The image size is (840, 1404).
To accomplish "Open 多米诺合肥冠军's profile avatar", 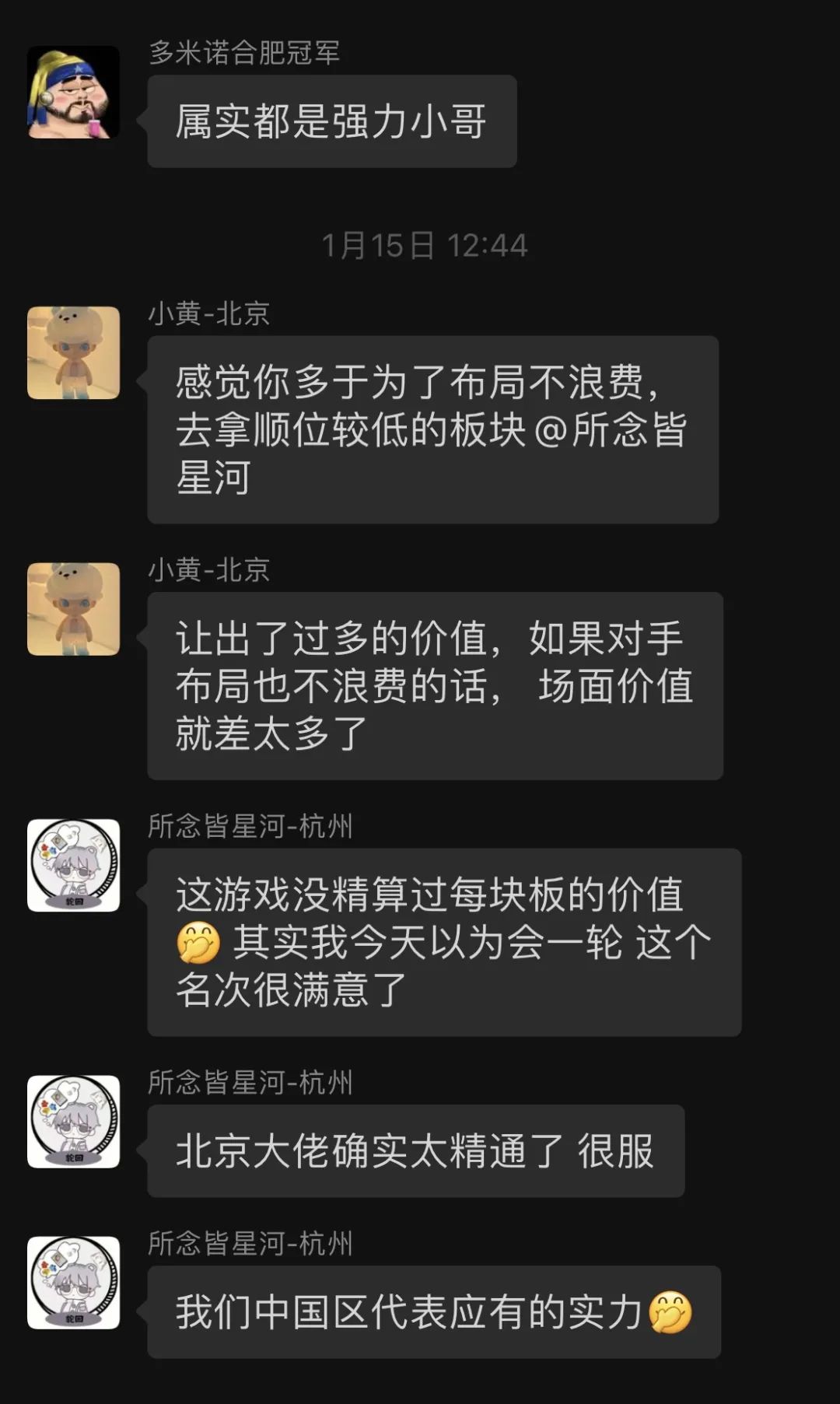I will tap(73, 93).
